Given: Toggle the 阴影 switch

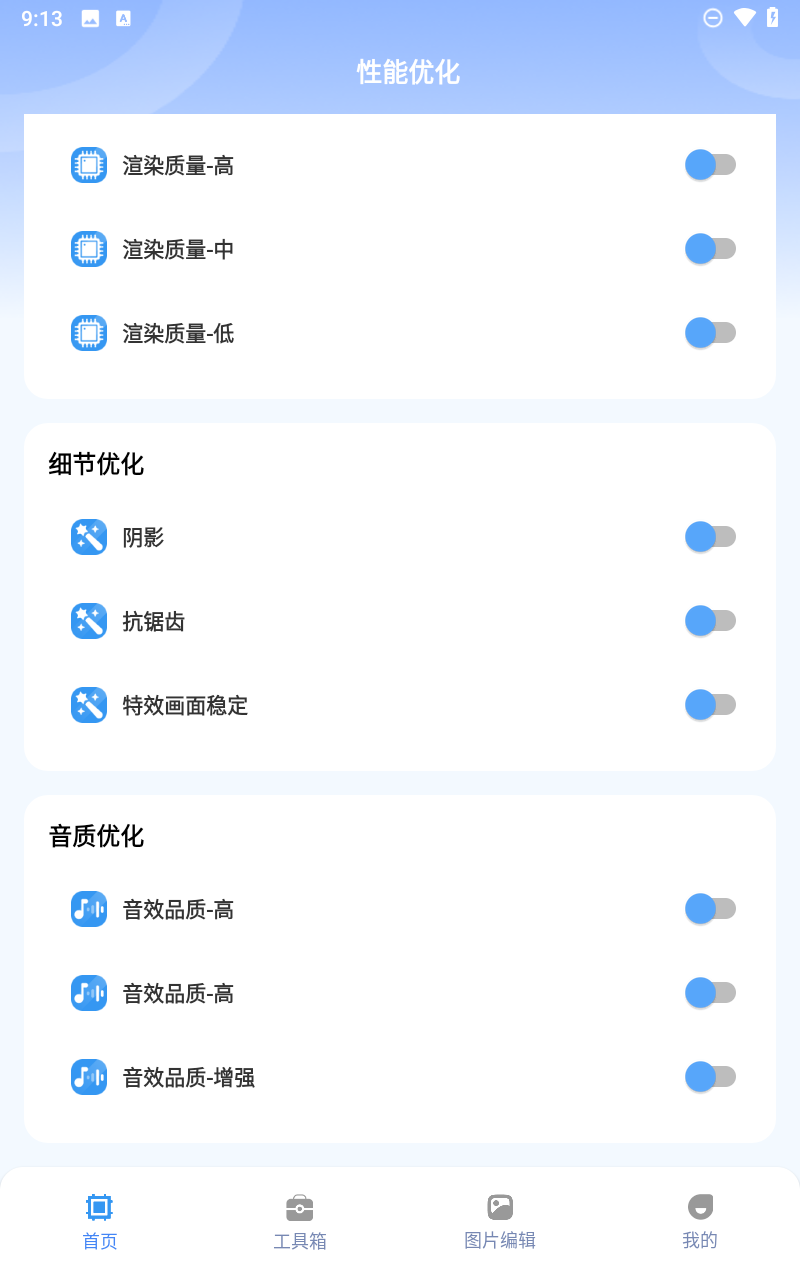Looking at the screenshot, I should tap(710, 537).
